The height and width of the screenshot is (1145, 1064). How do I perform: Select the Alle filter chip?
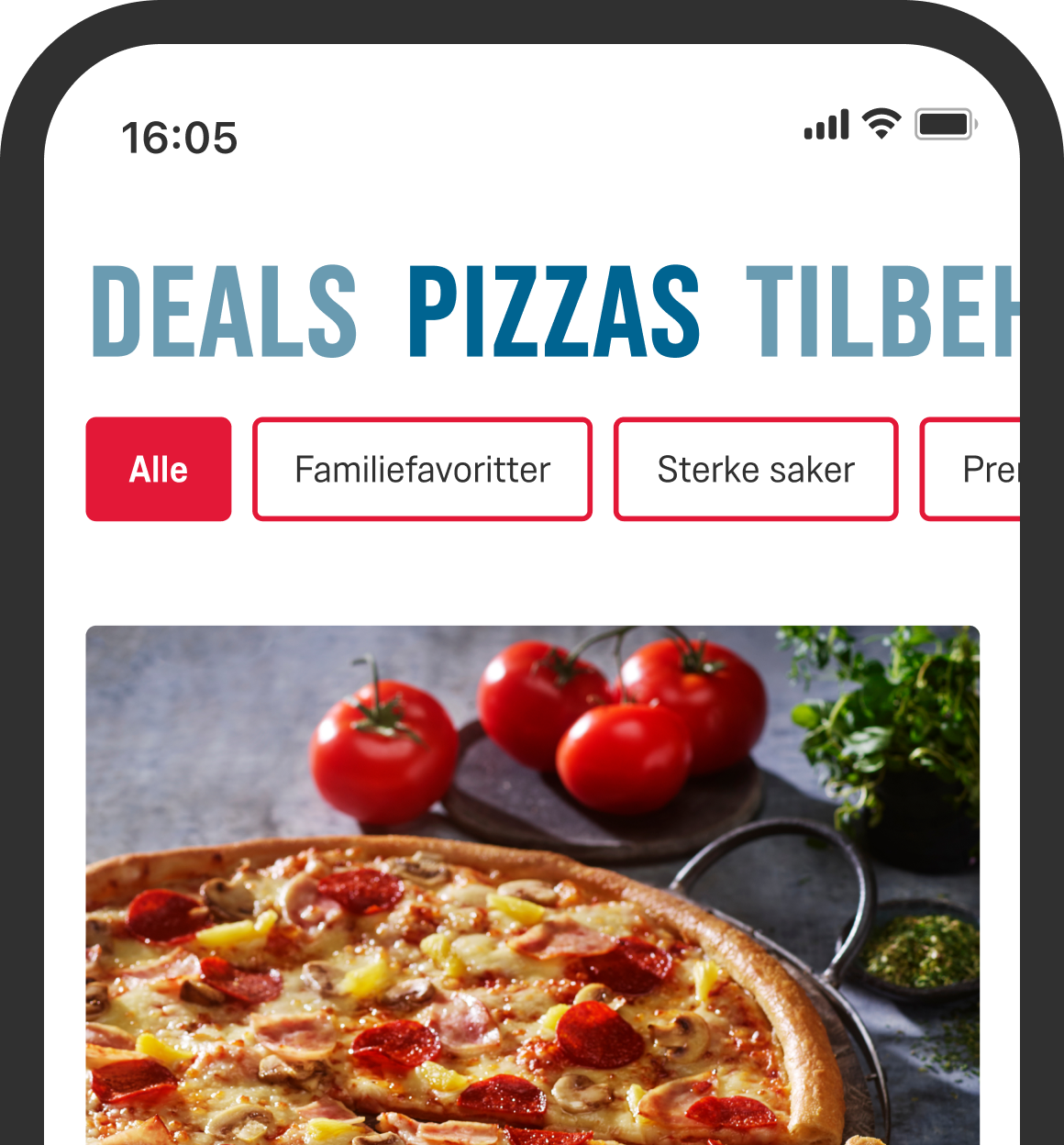(x=159, y=469)
